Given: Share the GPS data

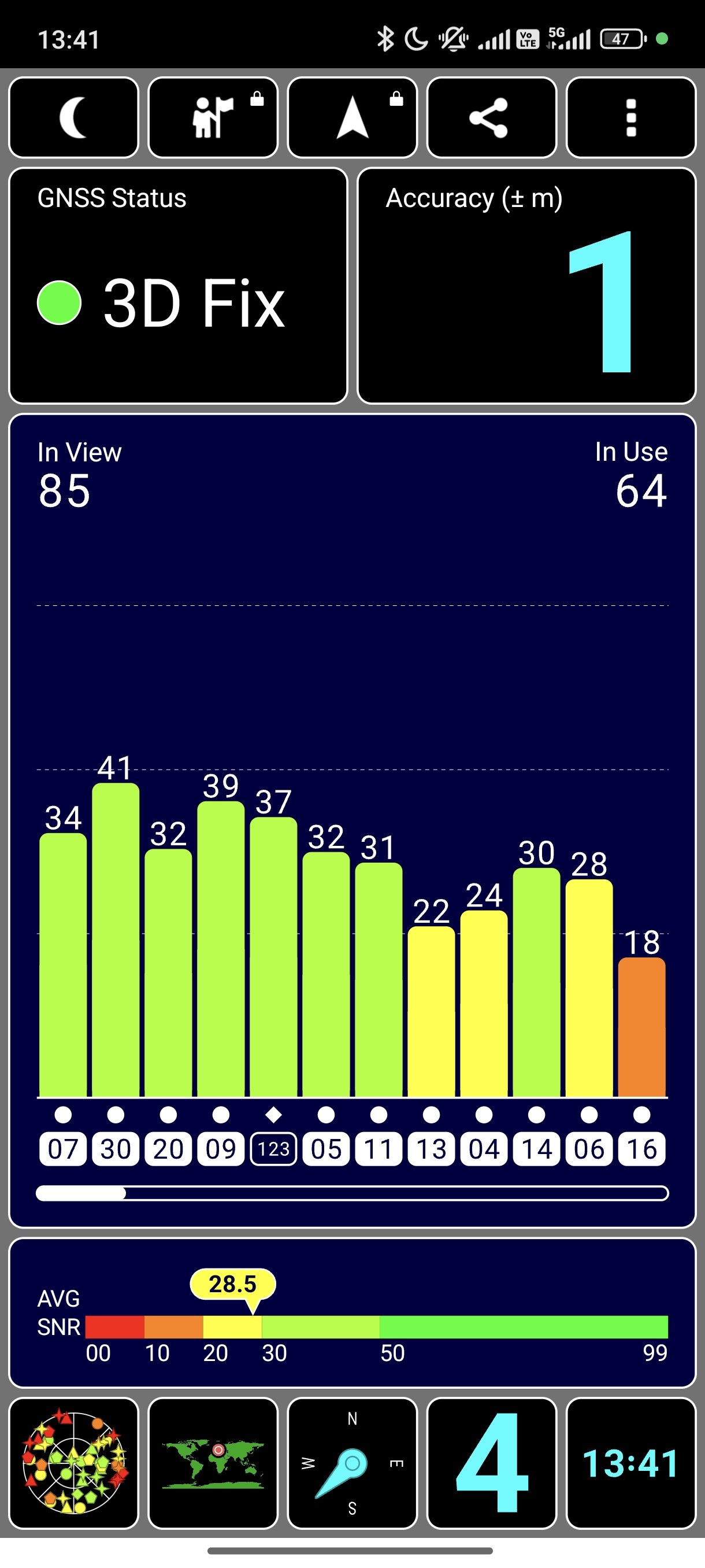Looking at the screenshot, I should [x=492, y=117].
